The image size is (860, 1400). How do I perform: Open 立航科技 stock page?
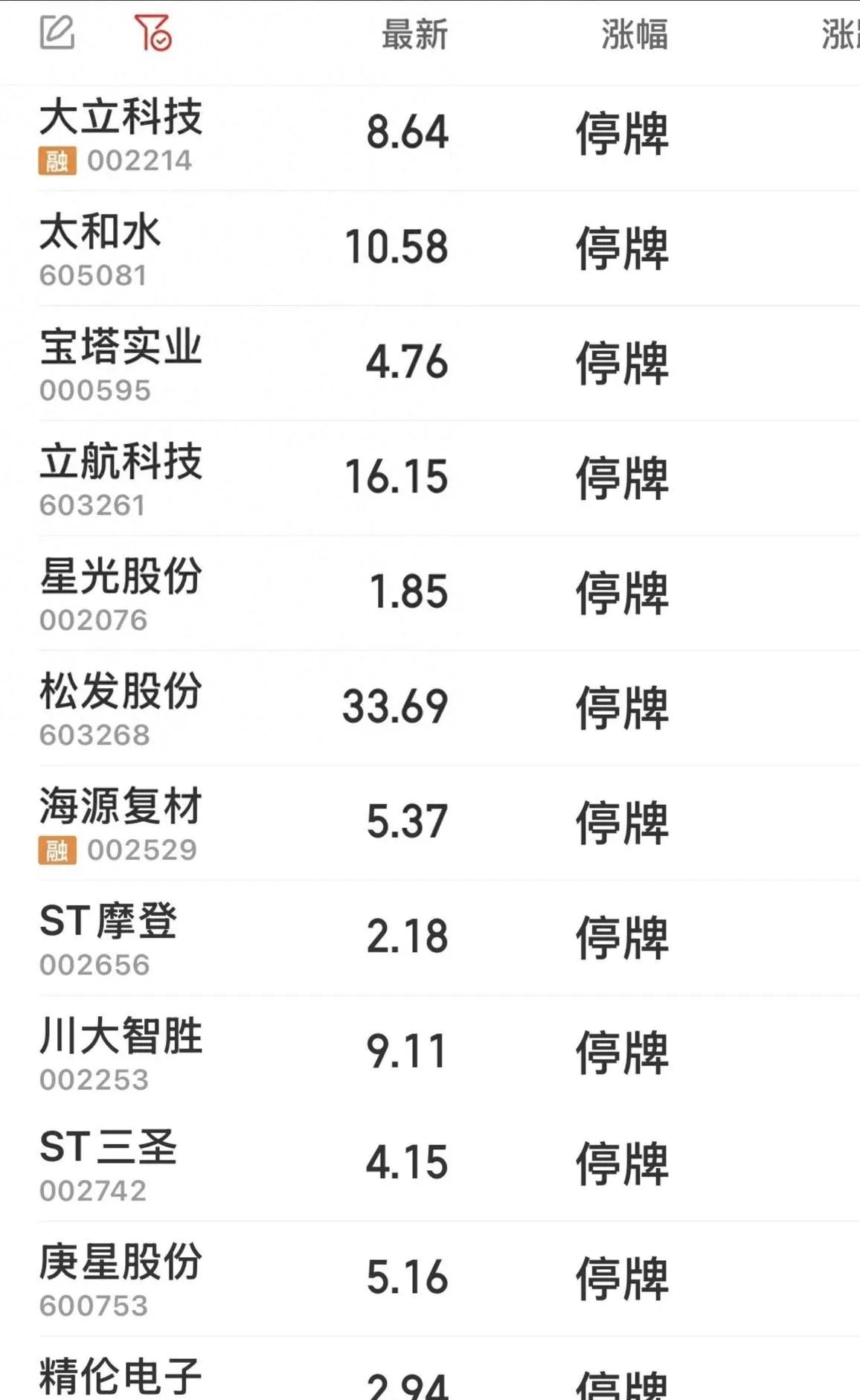(123, 467)
